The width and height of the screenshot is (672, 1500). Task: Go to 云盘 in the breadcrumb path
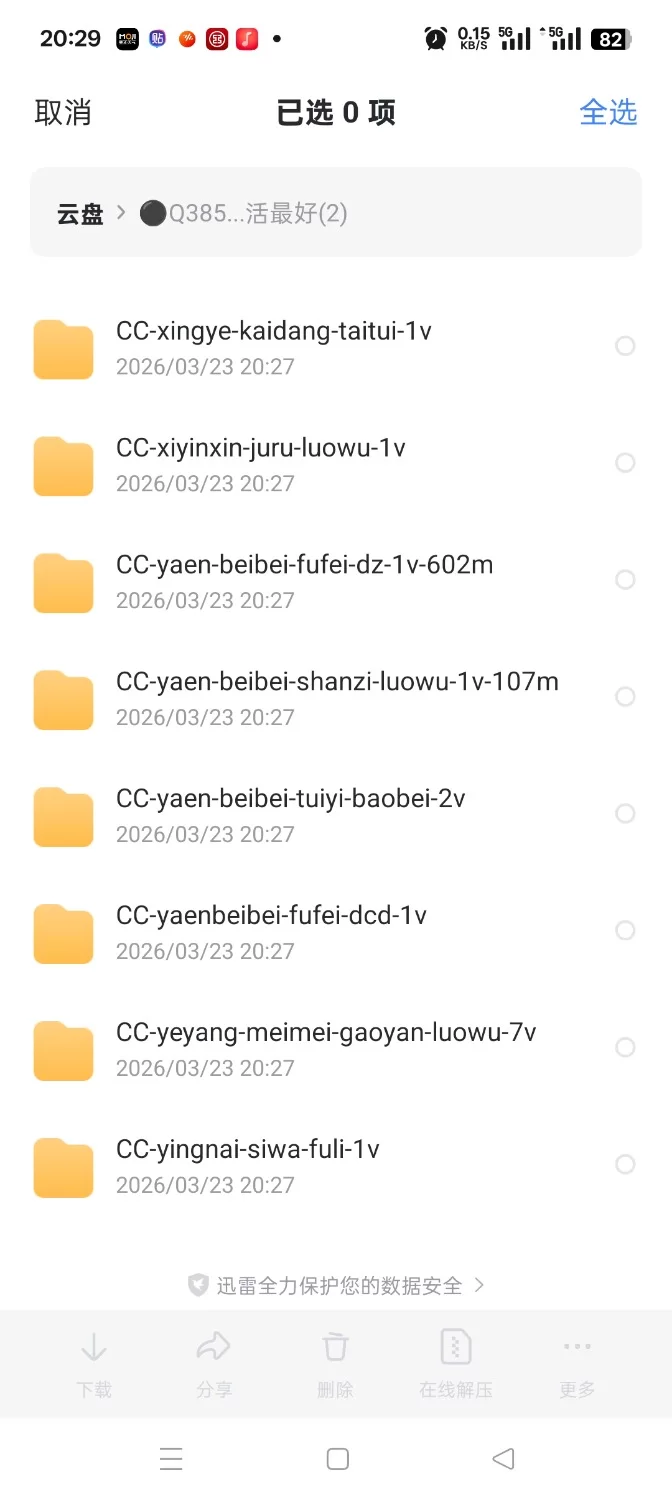point(80,213)
